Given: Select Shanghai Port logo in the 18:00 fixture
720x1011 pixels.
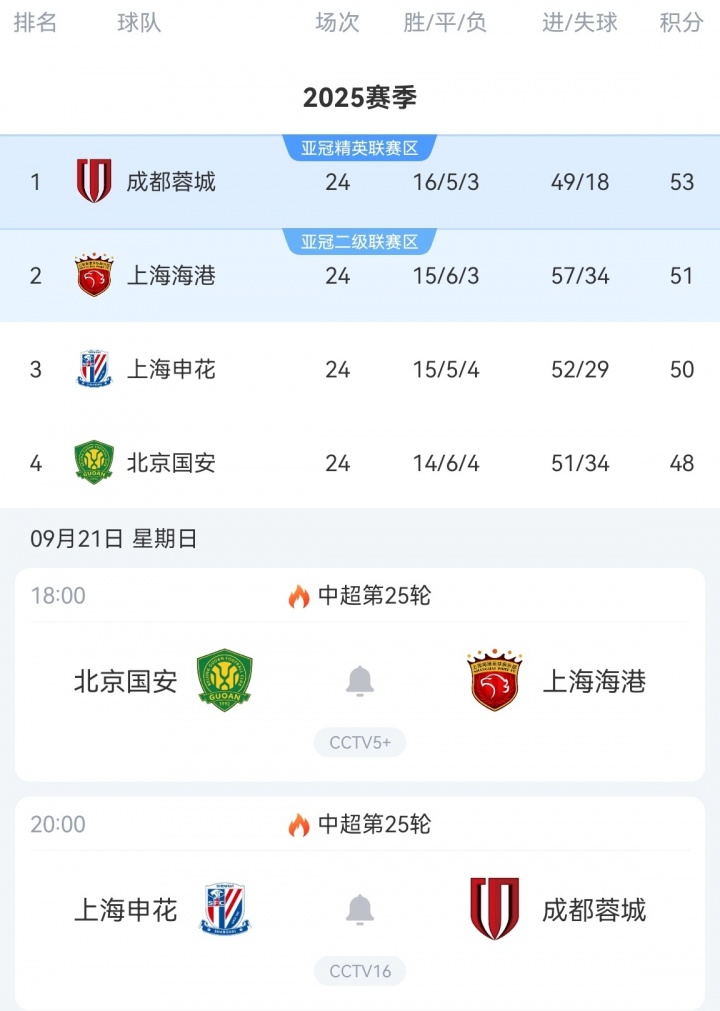Looking at the screenshot, I should click(x=492, y=681).
